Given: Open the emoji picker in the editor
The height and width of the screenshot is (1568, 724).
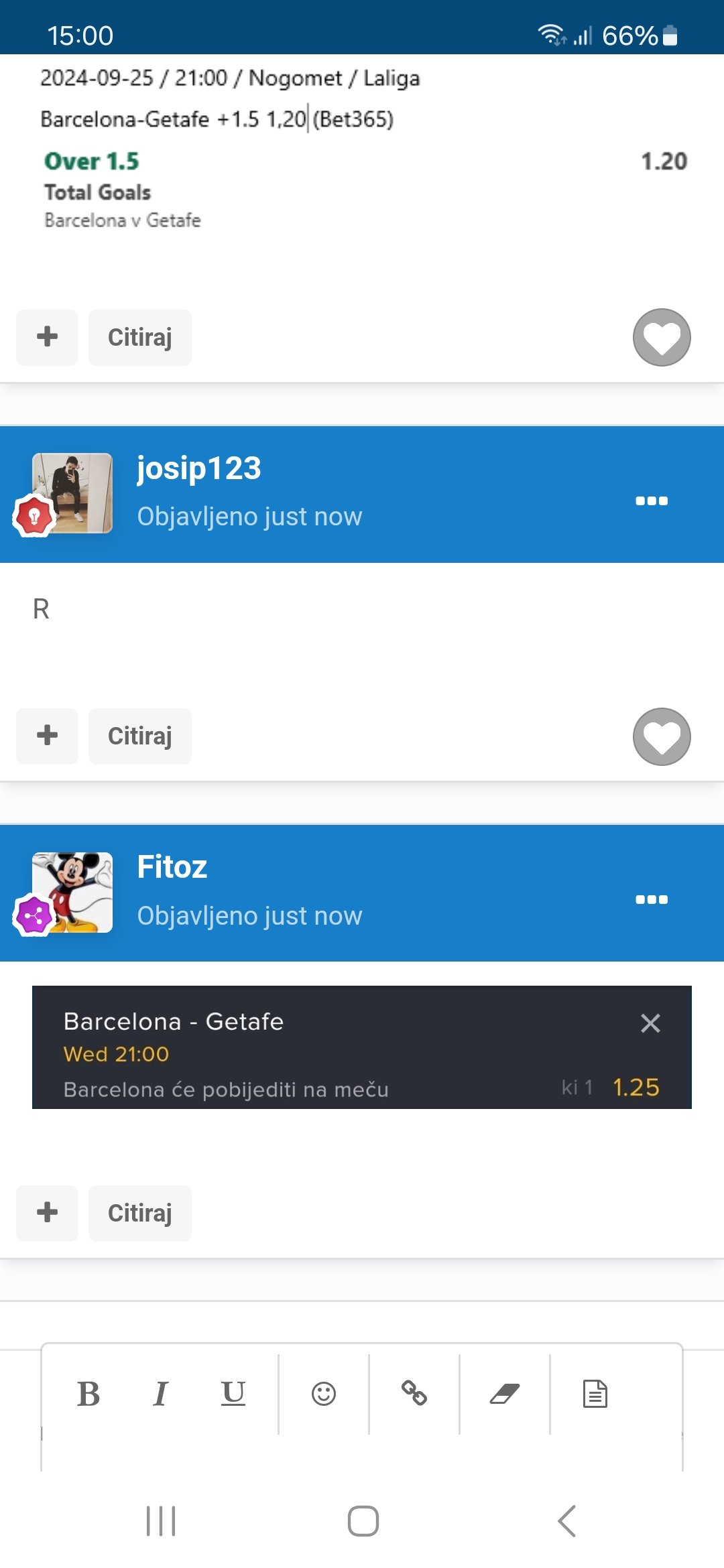Looking at the screenshot, I should [x=324, y=1394].
